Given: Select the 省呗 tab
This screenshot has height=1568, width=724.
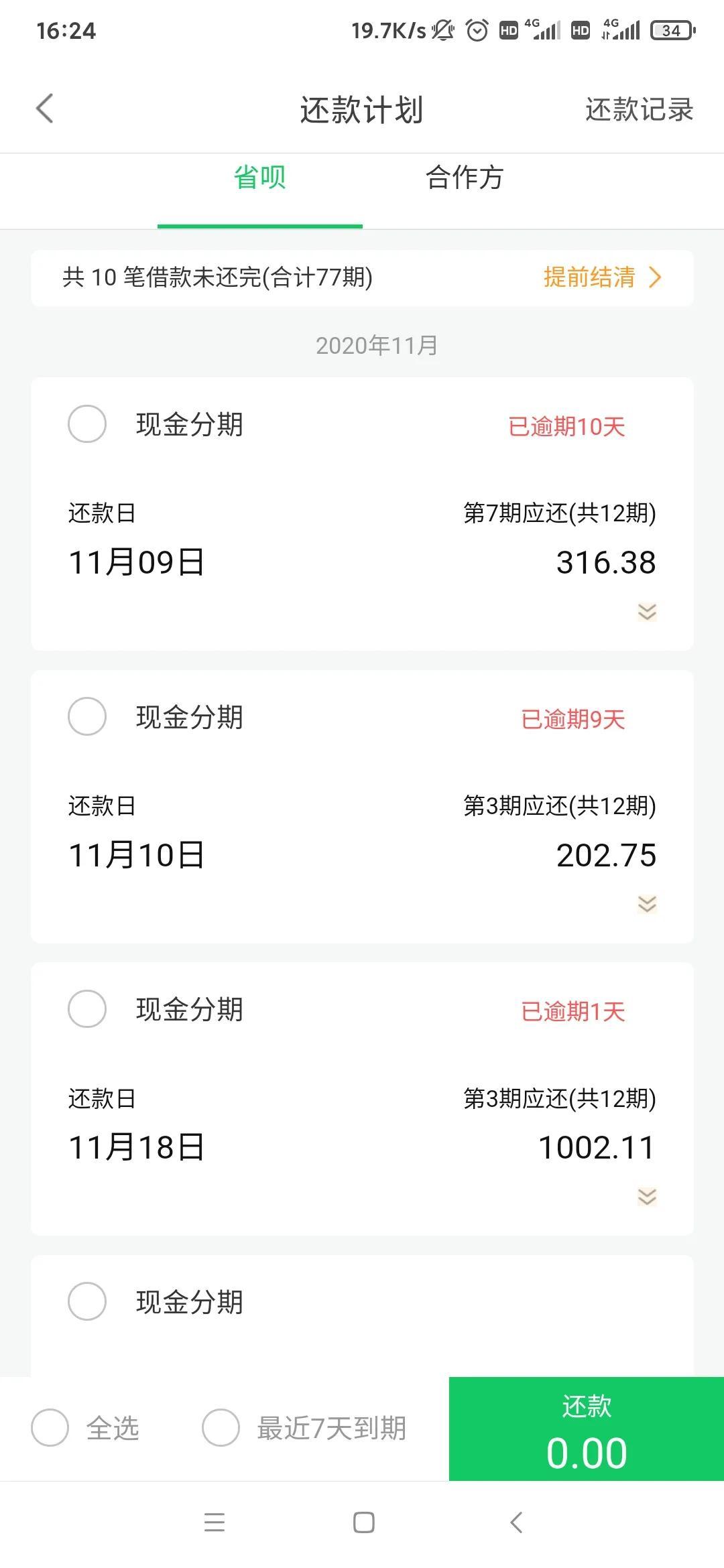Looking at the screenshot, I should click(260, 178).
